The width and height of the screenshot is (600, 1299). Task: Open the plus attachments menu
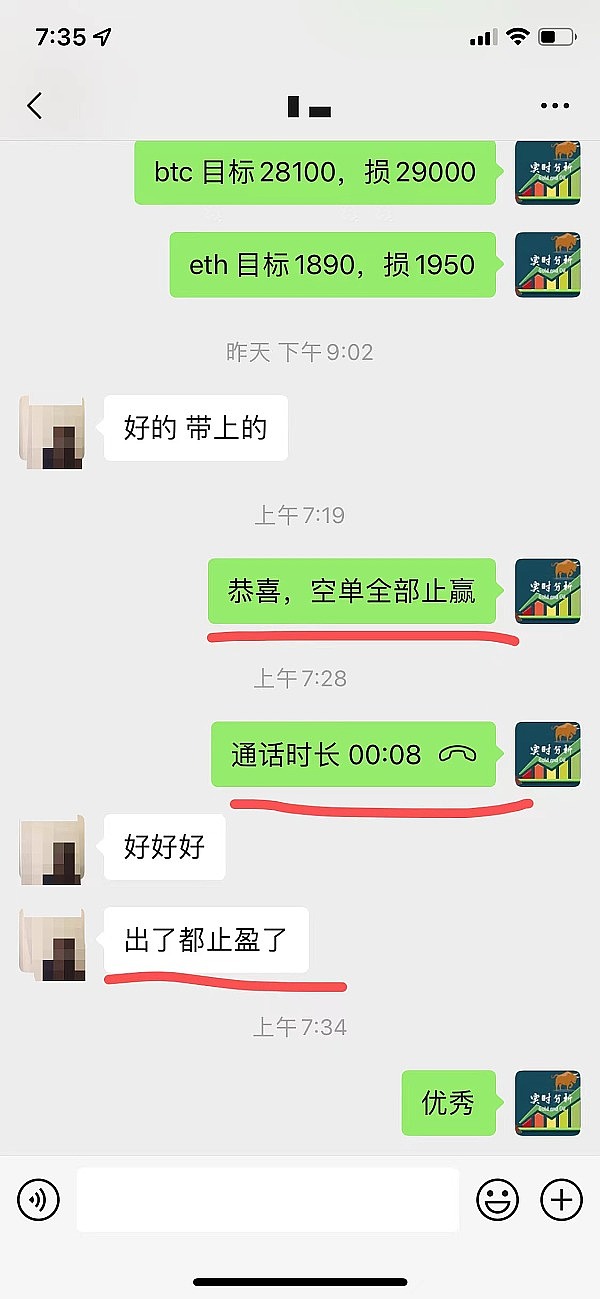561,1199
